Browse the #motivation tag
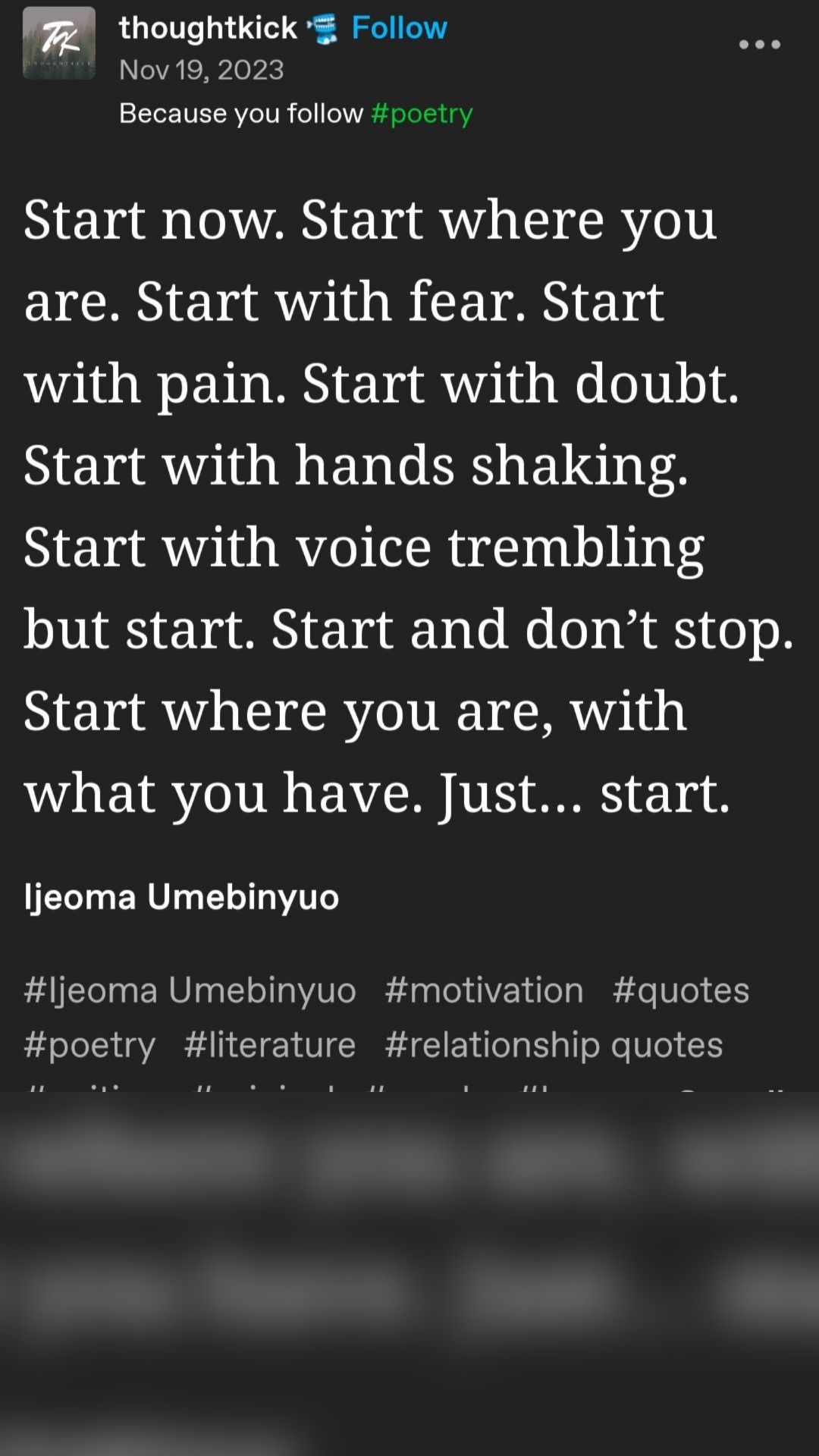Image resolution: width=819 pixels, height=1456 pixels. 484,990
